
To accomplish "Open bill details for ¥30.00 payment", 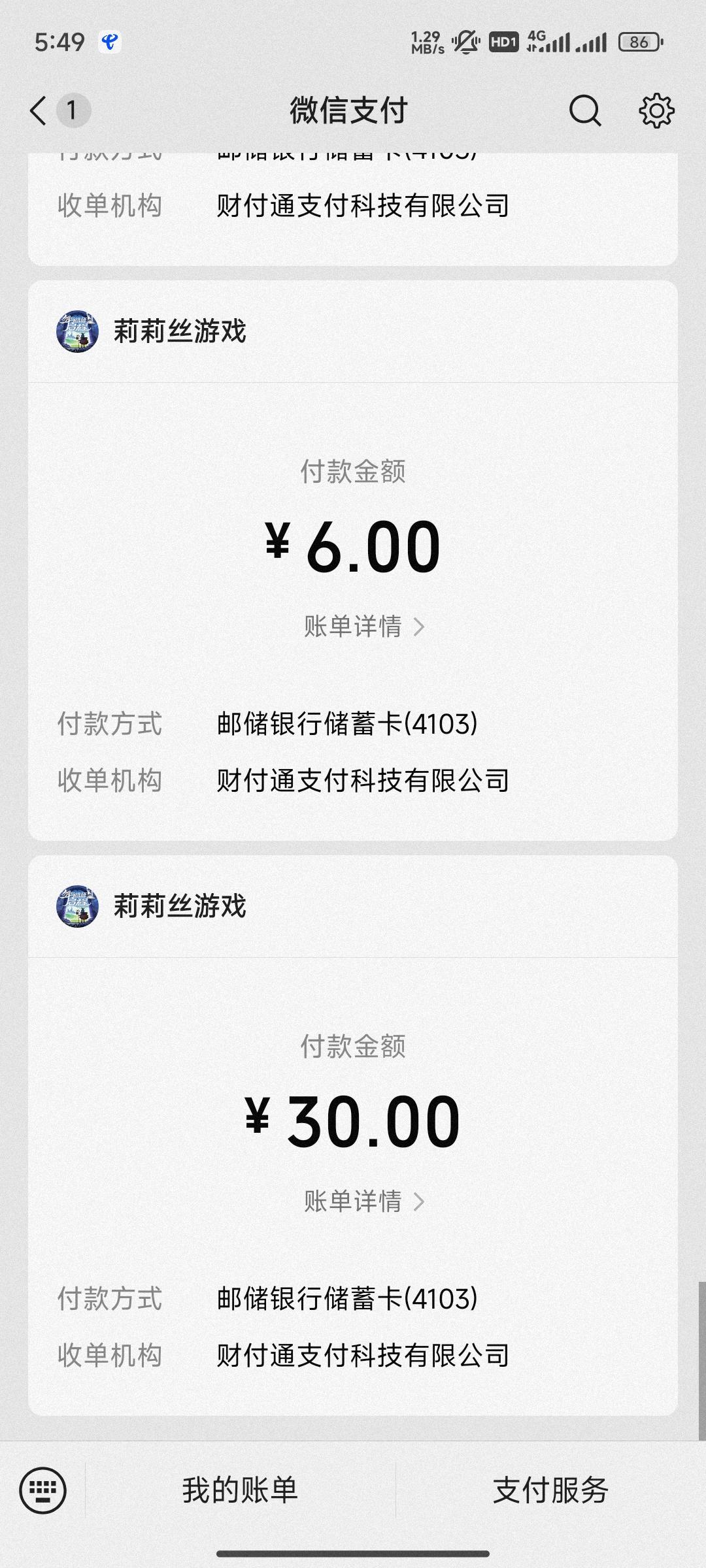I will tap(363, 1201).
